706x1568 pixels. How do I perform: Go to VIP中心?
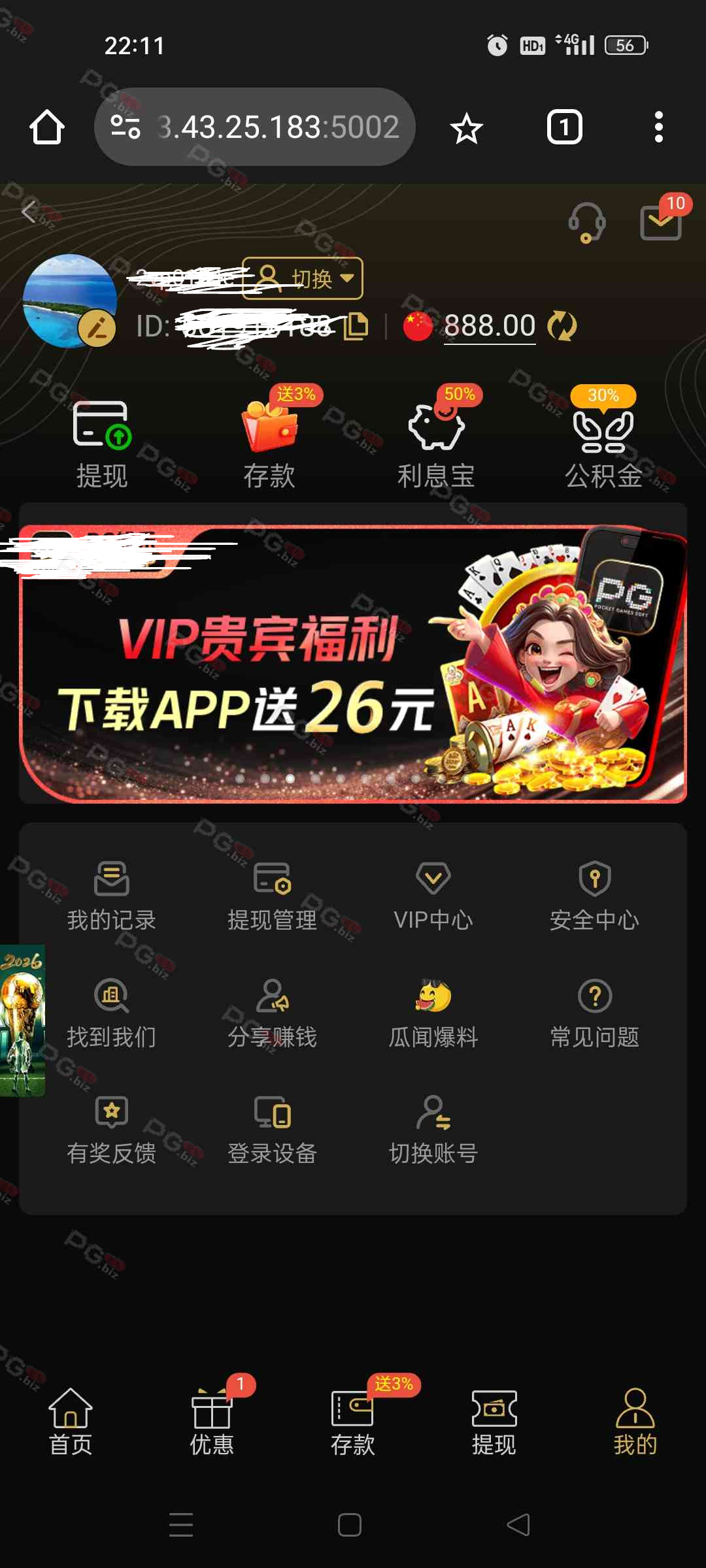pyautogui.click(x=433, y=895)
